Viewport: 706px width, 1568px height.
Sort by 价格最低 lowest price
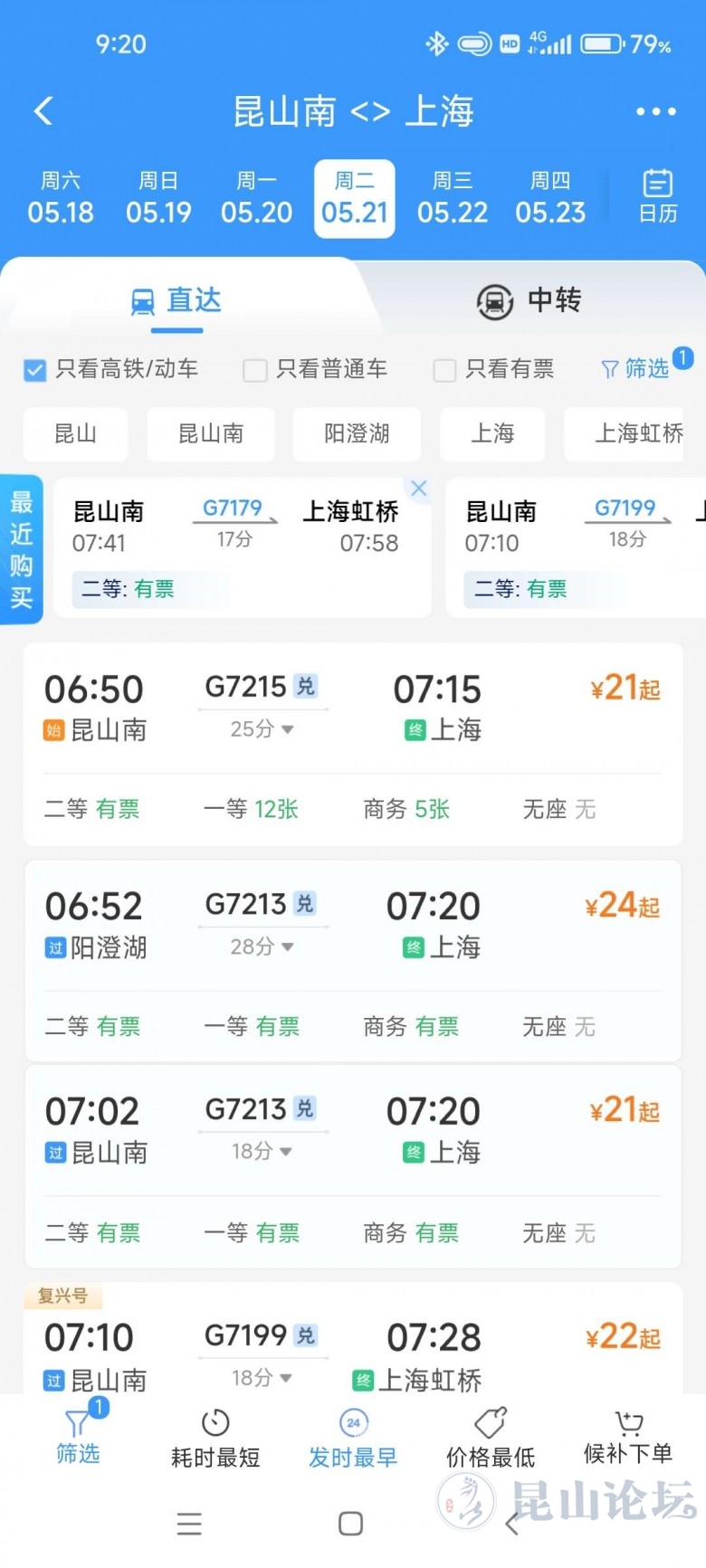pyautogui.click(x=491, y=1438)
